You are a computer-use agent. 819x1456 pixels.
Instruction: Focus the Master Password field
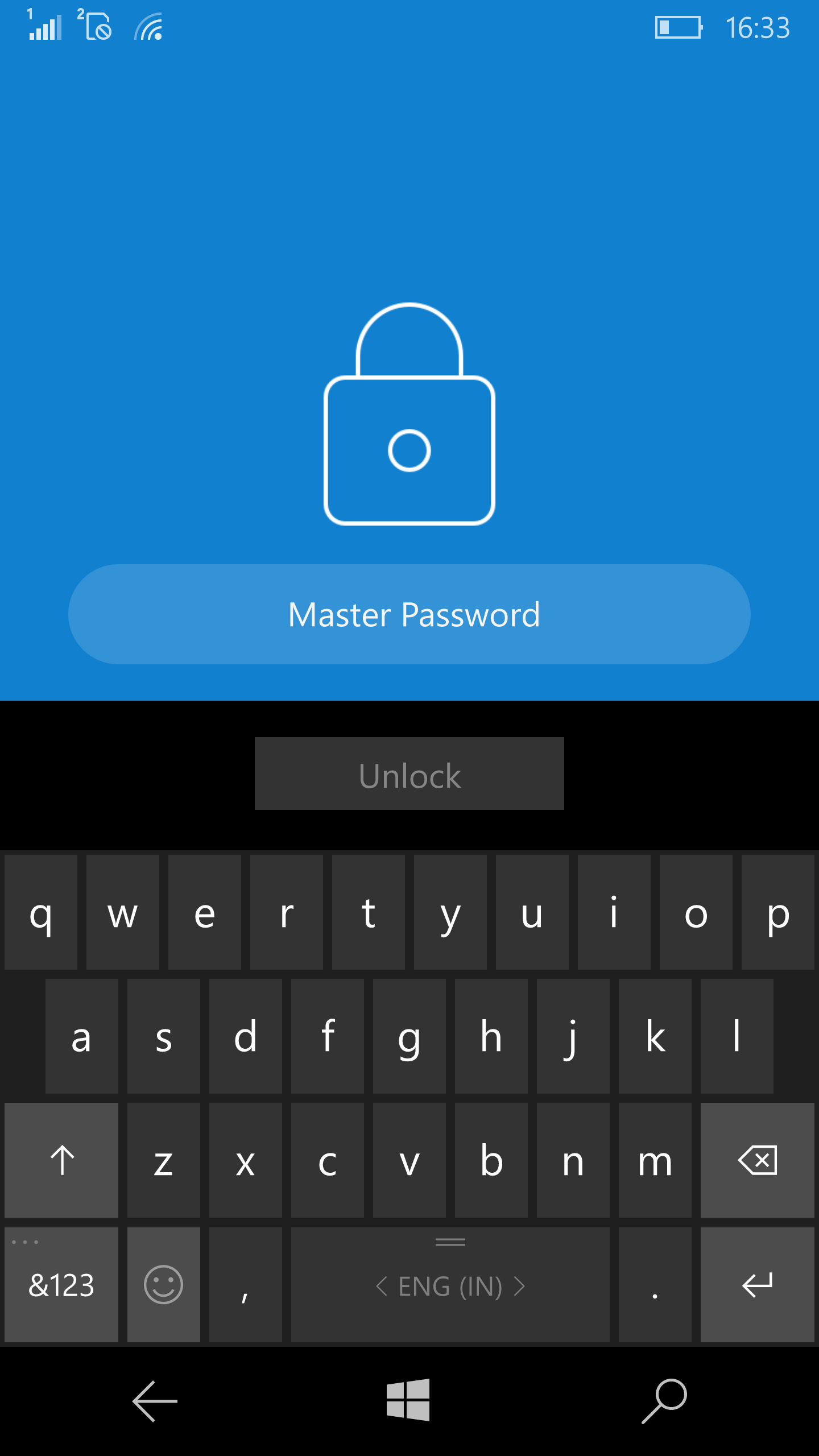pyautogui.click(x=409, y=614)
